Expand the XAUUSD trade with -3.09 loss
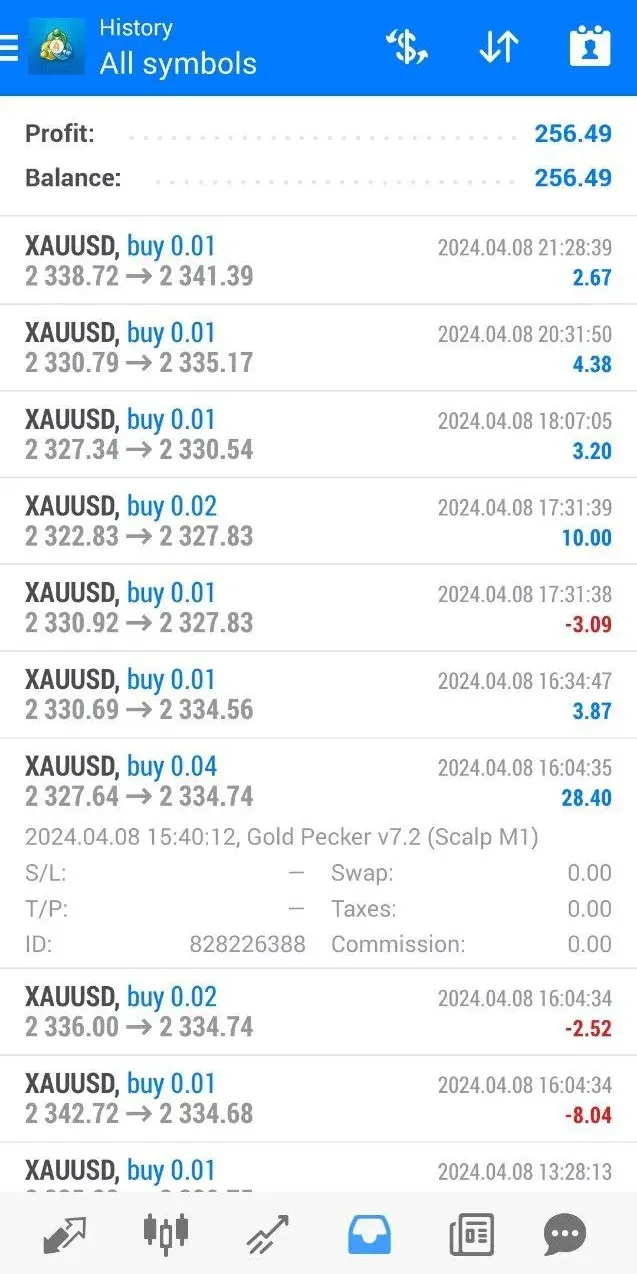 [x=318, y=608]
